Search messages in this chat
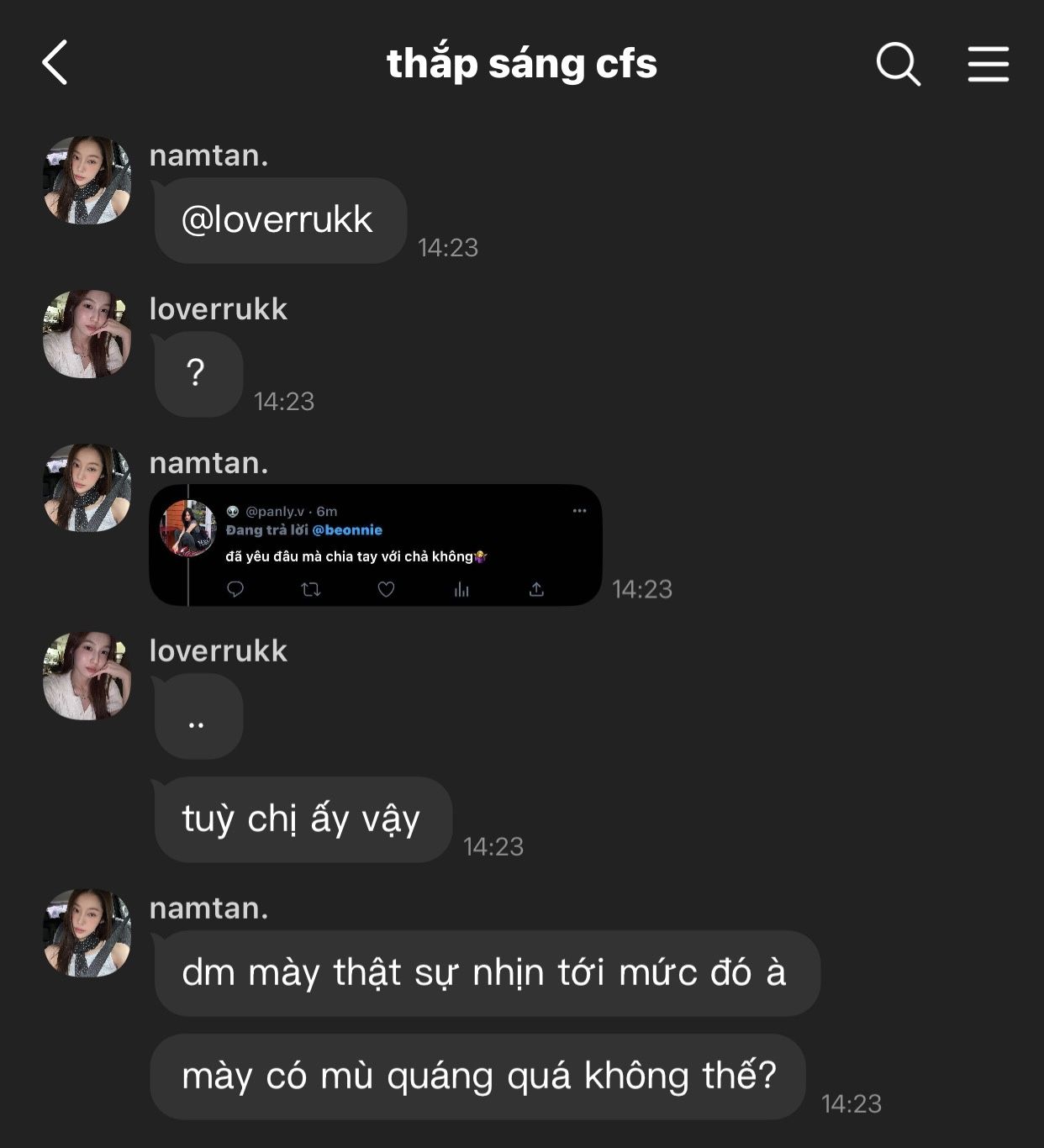This screenshot has height=1148, width=1044. (898, 64)
